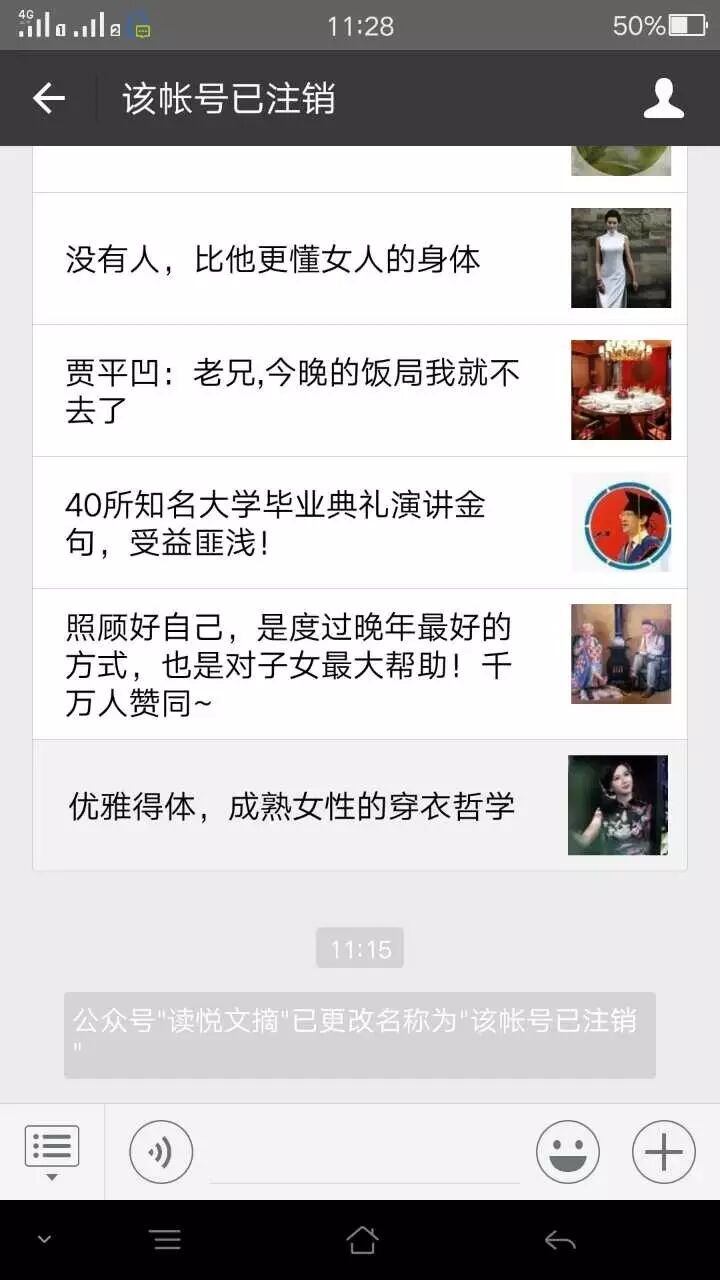This screenshot has height=1280, width=720.
Task: Switch to the account menu list
Action: click(52, 1152)
